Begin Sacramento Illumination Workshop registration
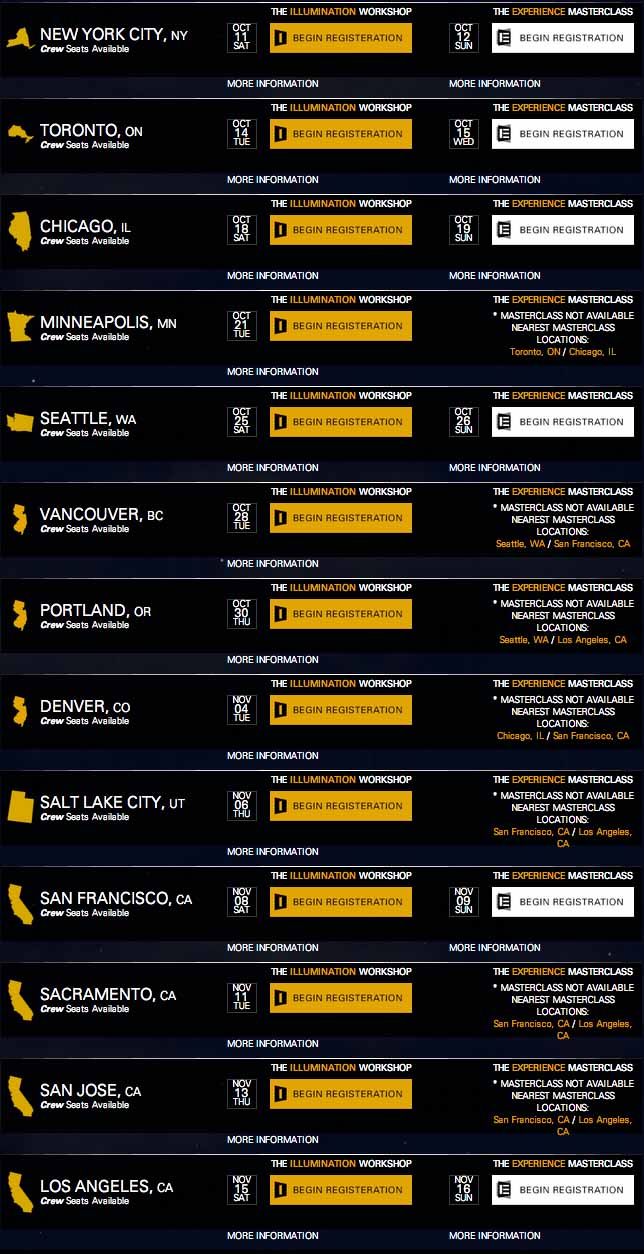Screen dimensions: 644x1254 tap(341, 998)
